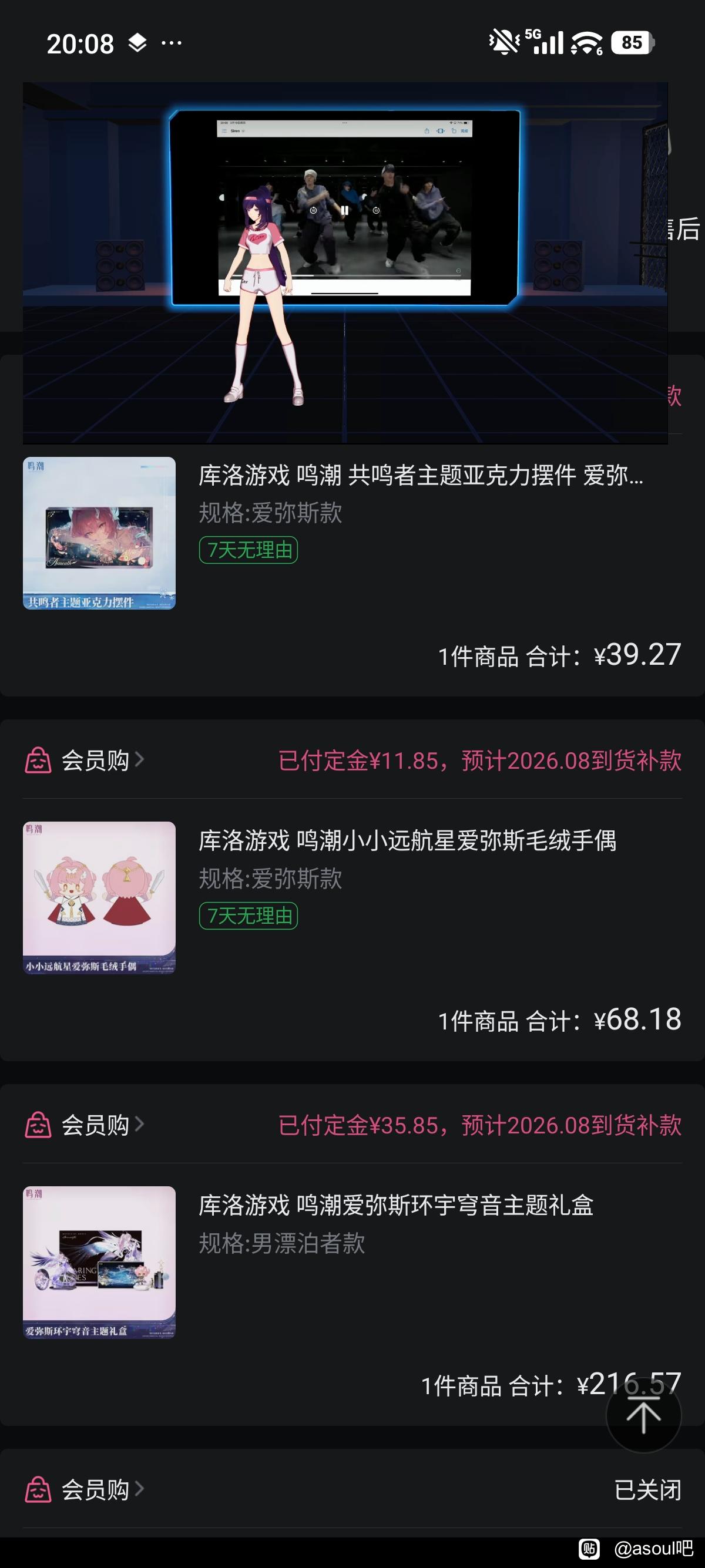705x1568 pixels.
Task: Open the 爱弥斯 acrylic stand order (¥39.27)
Action: [420, 476]
